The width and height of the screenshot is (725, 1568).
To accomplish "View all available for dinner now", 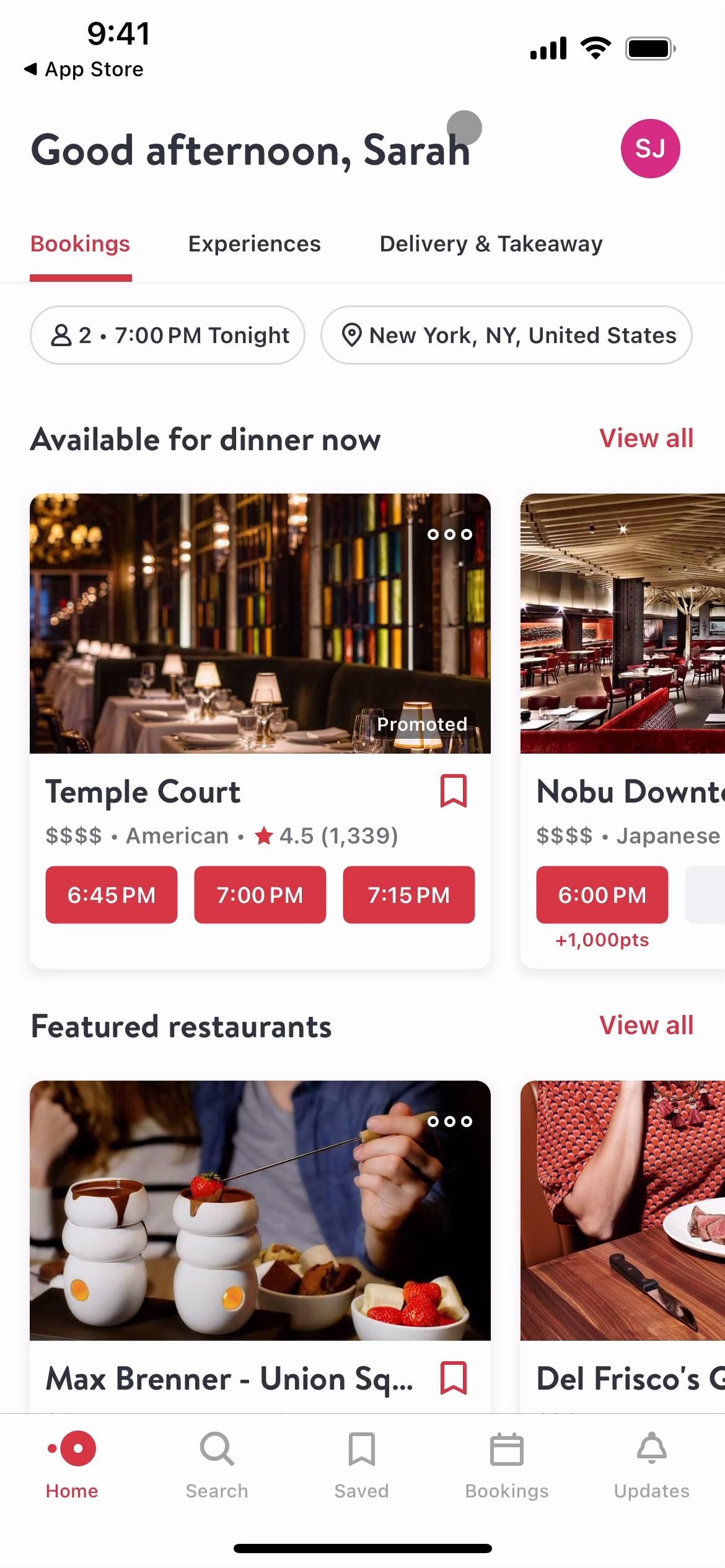I will (x=646, y=438).
